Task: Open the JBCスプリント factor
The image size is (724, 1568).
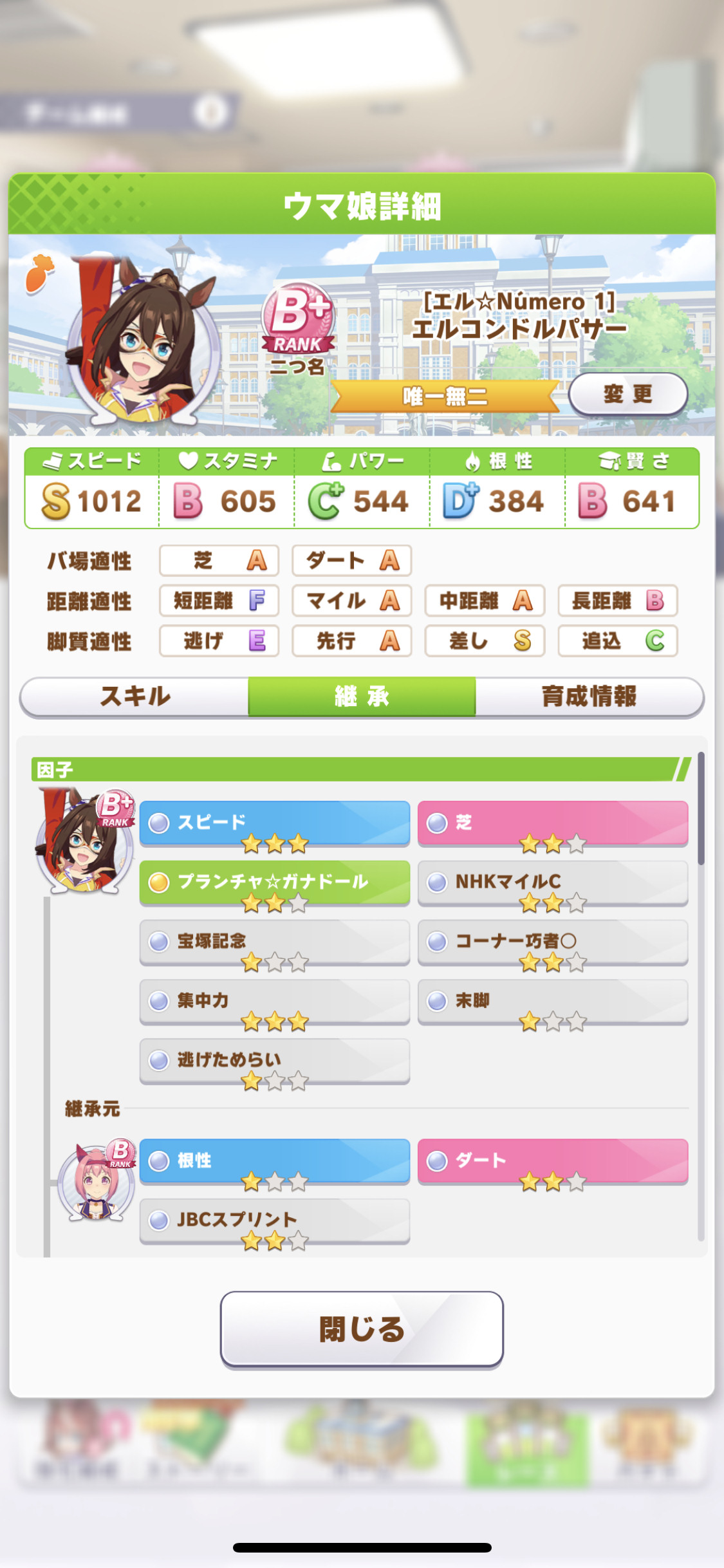Action: pyautogui.click(x=275, y=1220)
